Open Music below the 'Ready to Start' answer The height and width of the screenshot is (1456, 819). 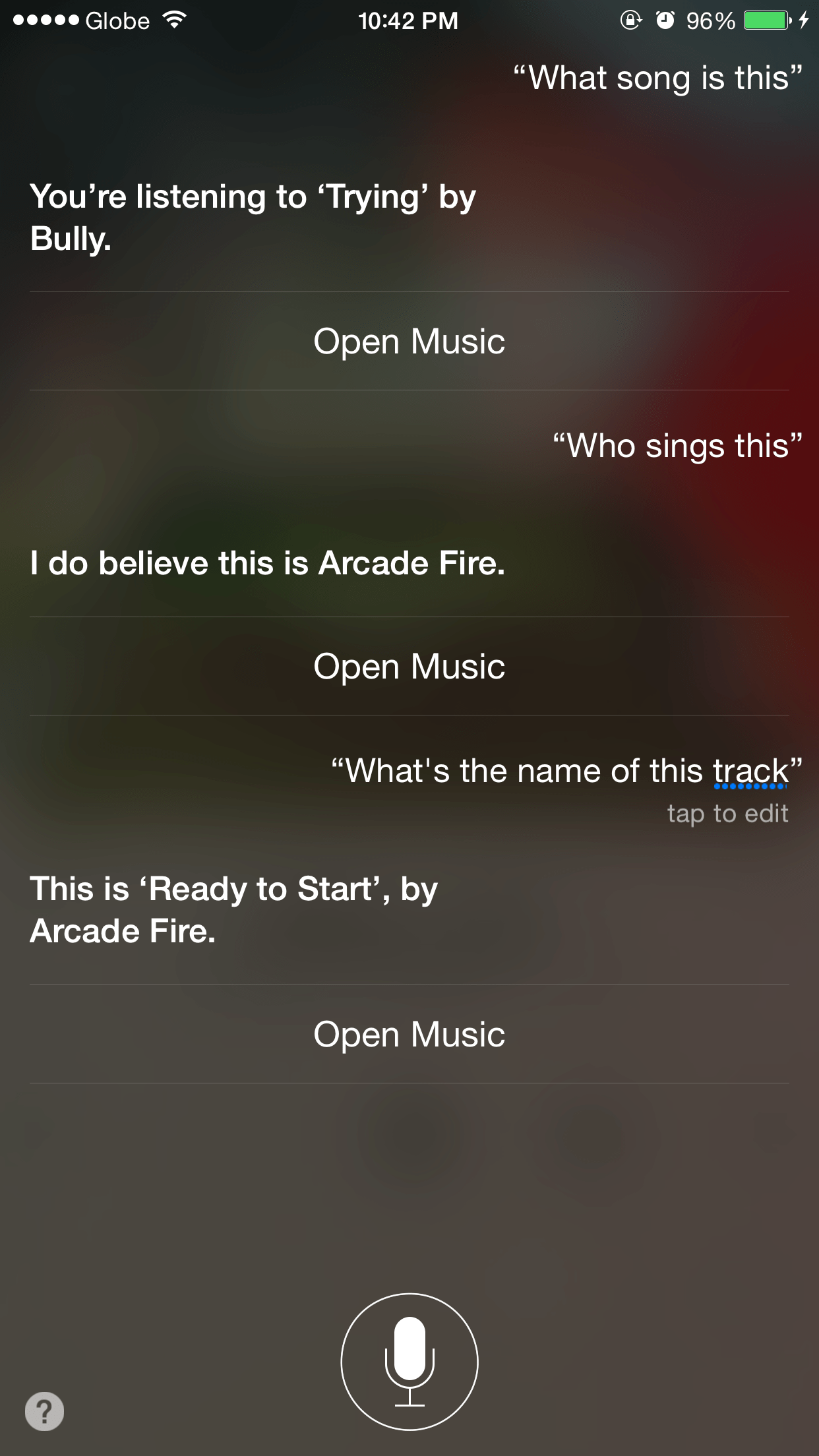(x=409, y=1034)
